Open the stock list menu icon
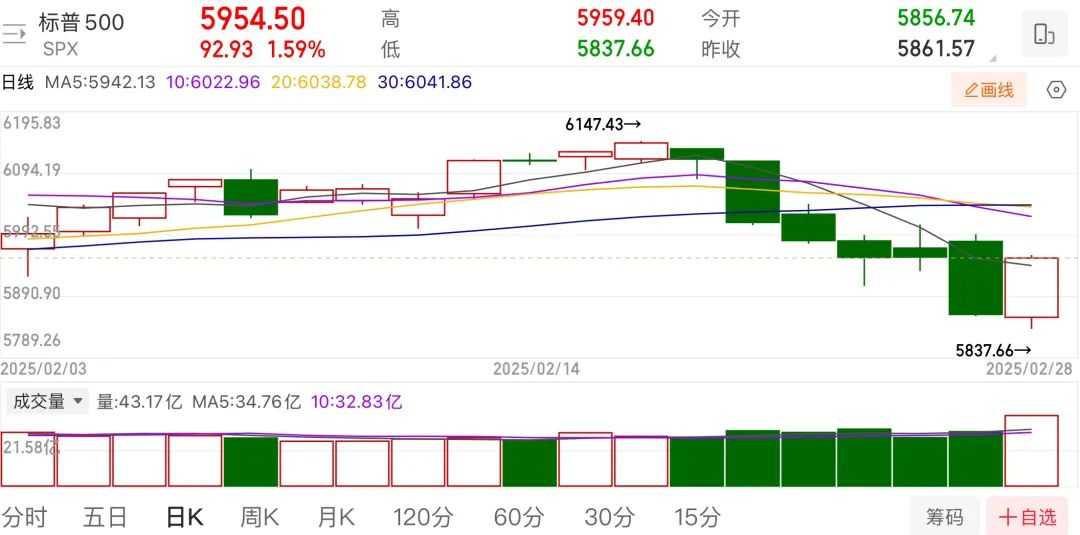The width and height of the screenshot is (1080, 535). pyautogui.click(x=14, y=35)
